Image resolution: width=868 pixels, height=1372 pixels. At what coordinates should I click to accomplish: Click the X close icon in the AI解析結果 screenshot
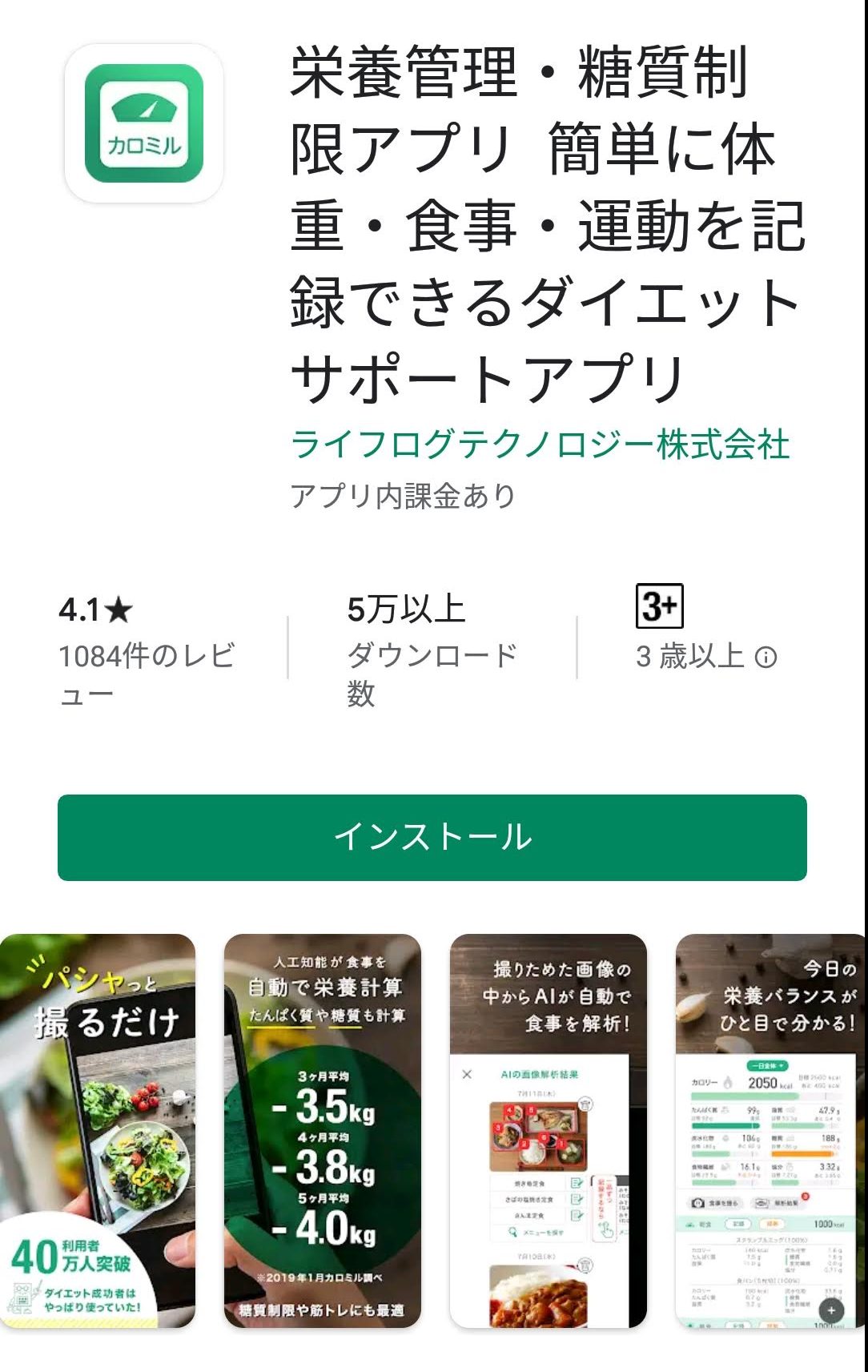[x=467, y=1074]
